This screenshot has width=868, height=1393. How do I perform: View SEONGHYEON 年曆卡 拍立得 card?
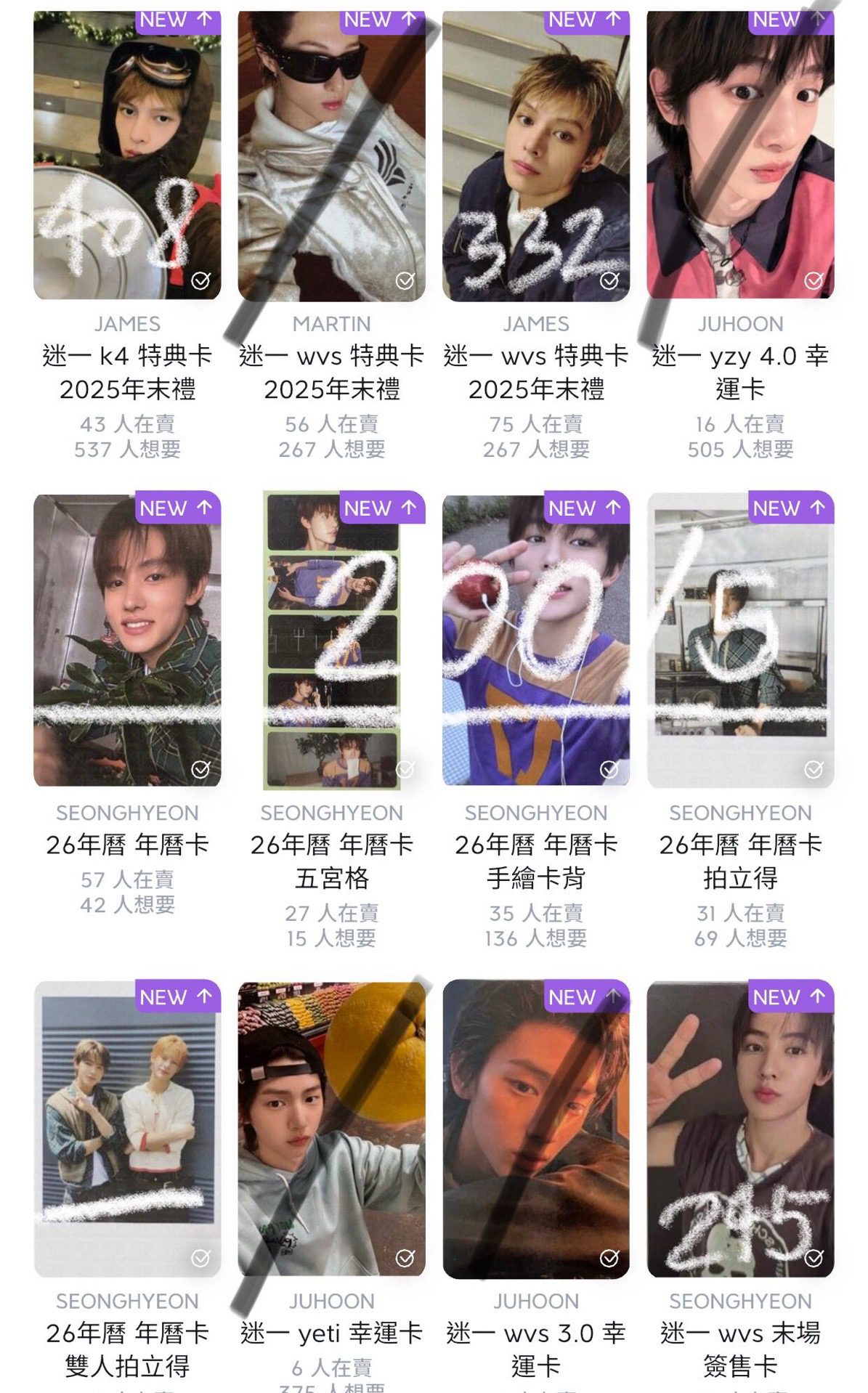(740, 641)
